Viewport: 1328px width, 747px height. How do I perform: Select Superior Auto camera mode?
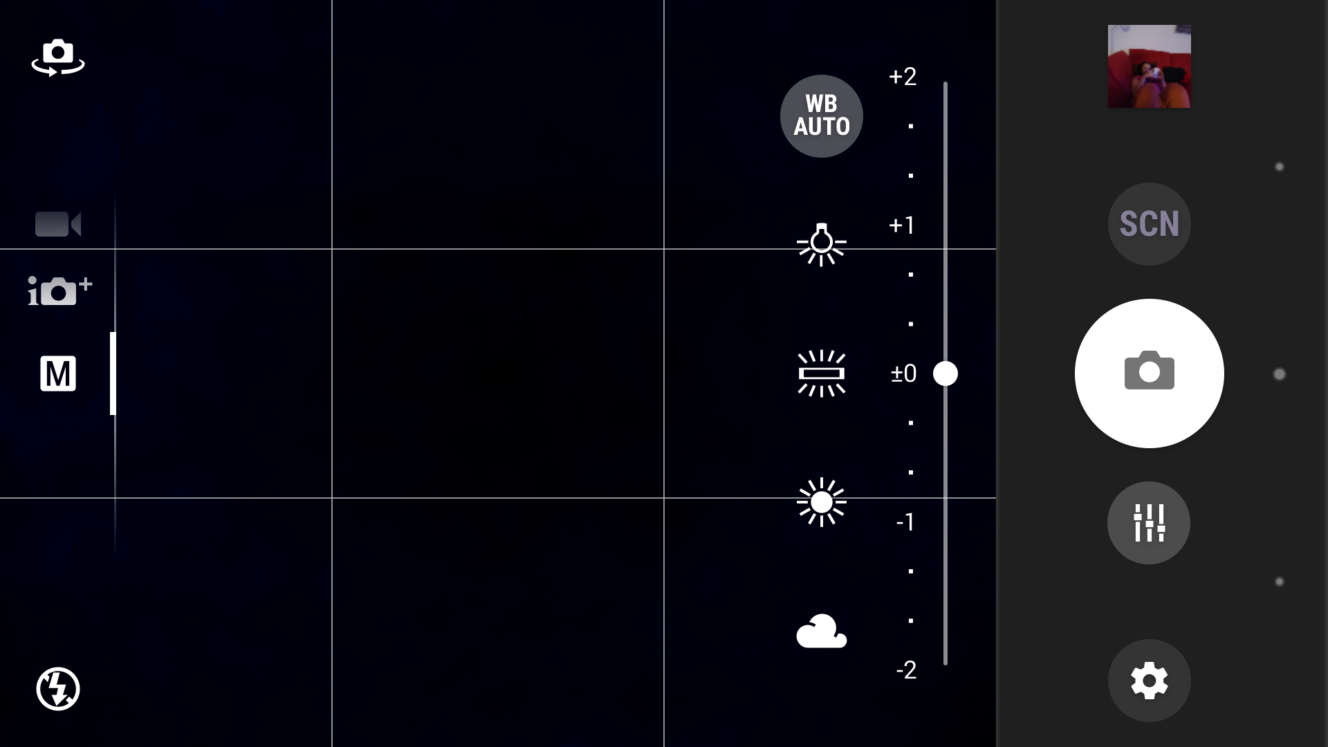[59, 291]
